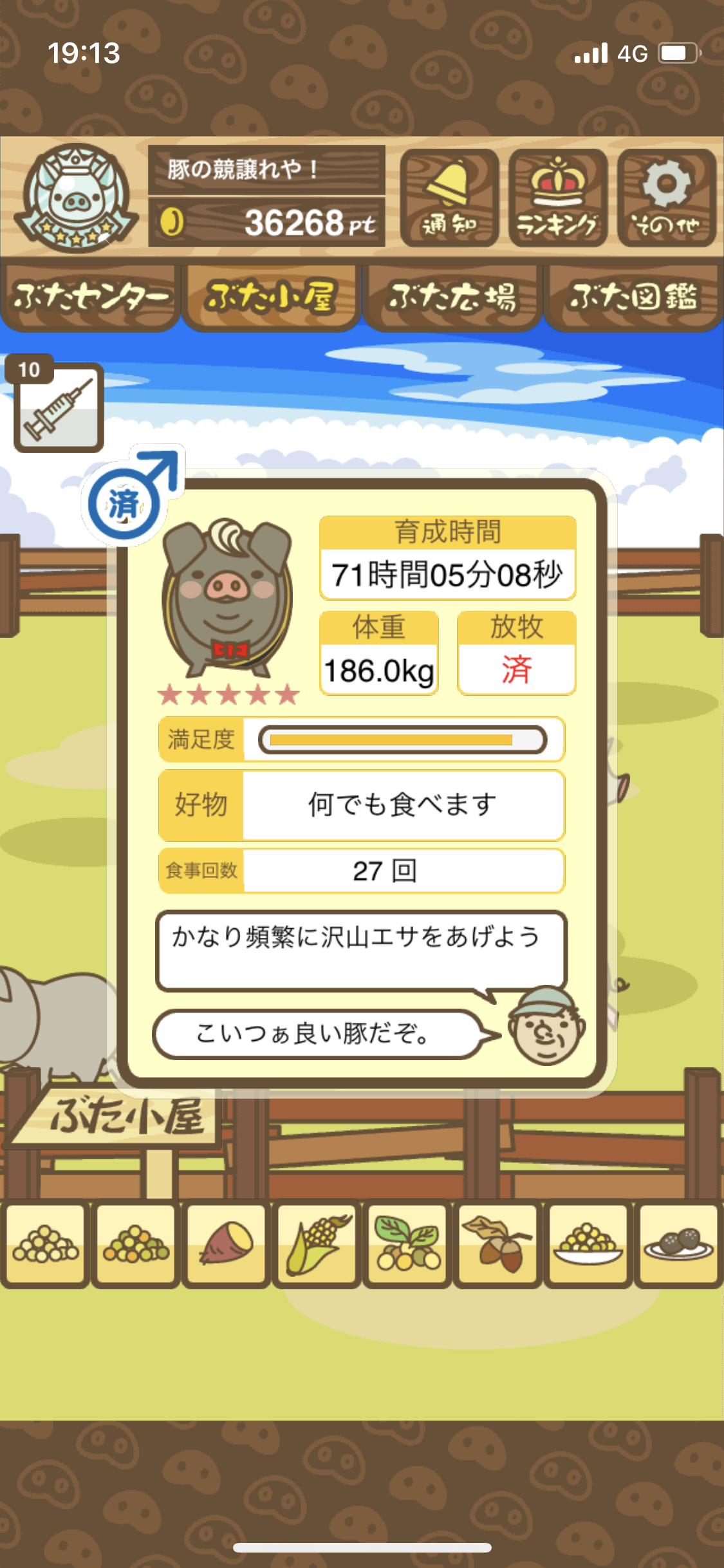Switch to the ぶた小屋 tab
This screenshot has width=724, height=1568.
(x=271, y=297)
